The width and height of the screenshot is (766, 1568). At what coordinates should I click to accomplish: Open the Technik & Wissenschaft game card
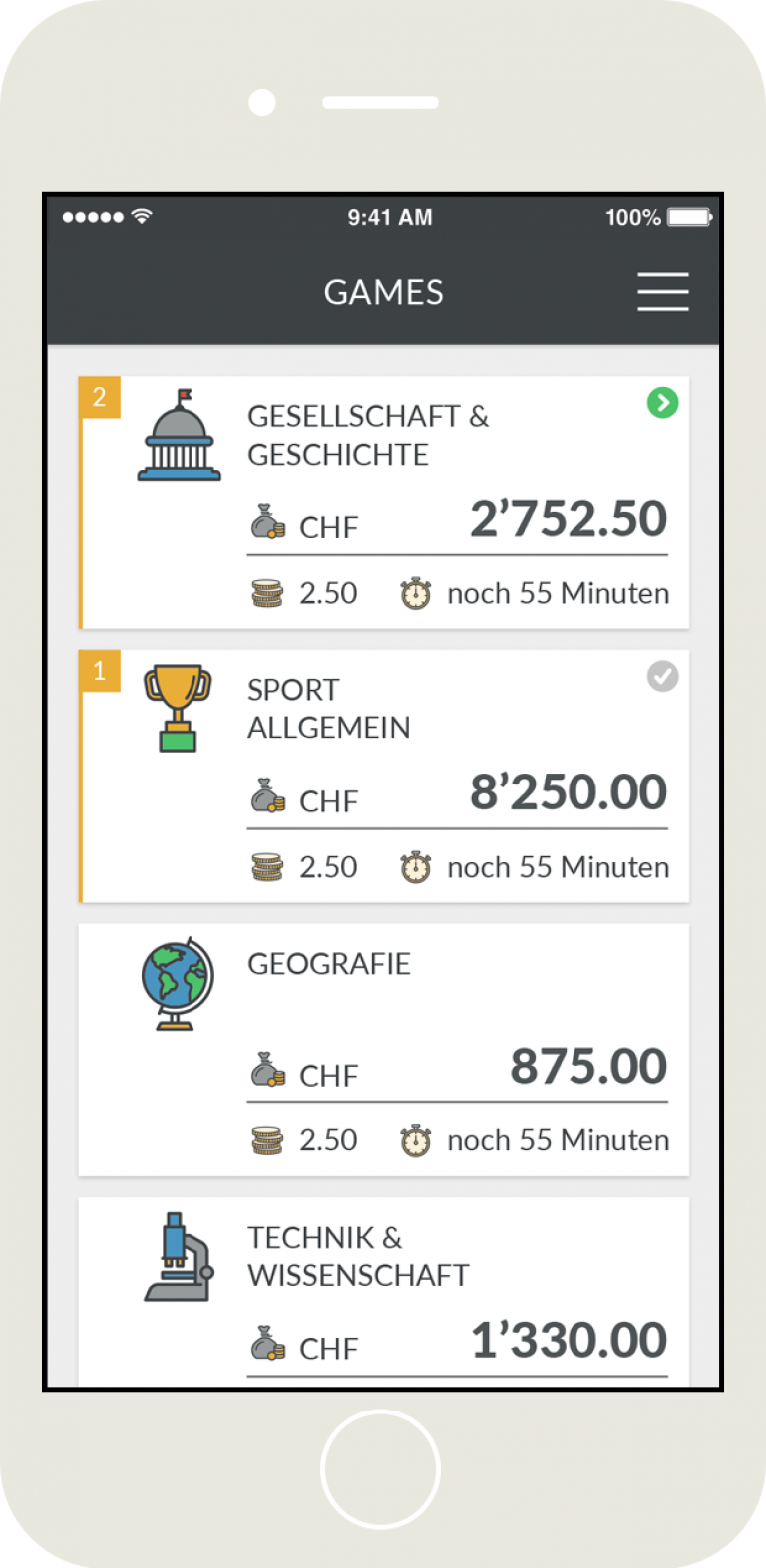pos(384,1291)
